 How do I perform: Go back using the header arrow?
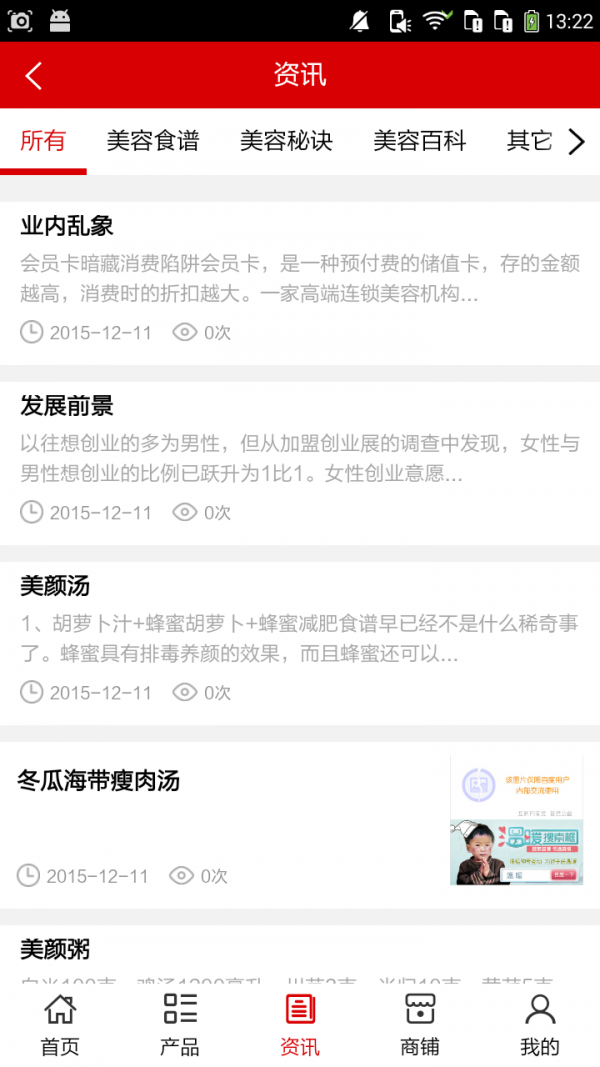[33, 76]
